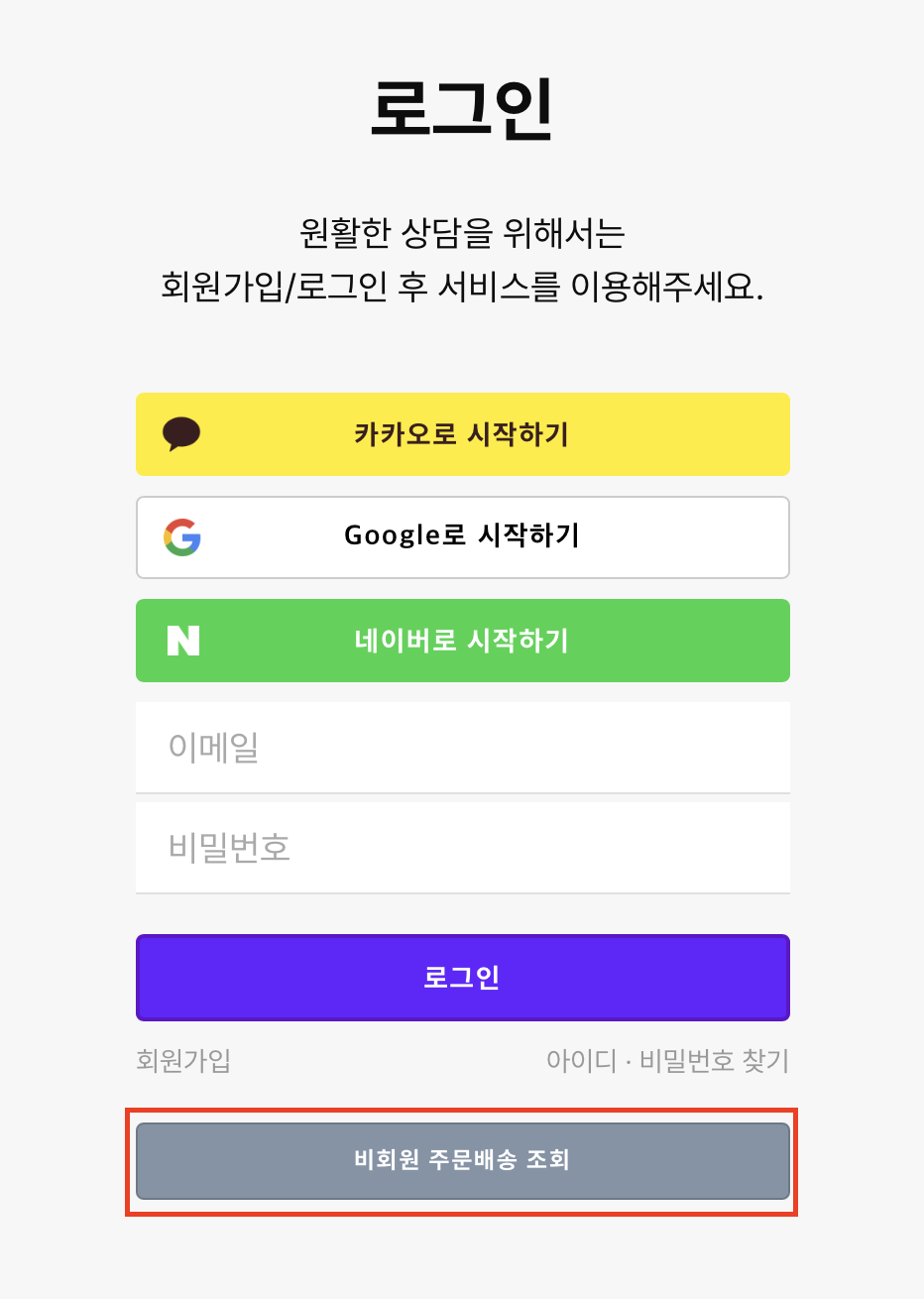The width and height of the screenshot is (924, 1299).
Task: Click the Kakao speech bubble icon
Action: point(183,434)
